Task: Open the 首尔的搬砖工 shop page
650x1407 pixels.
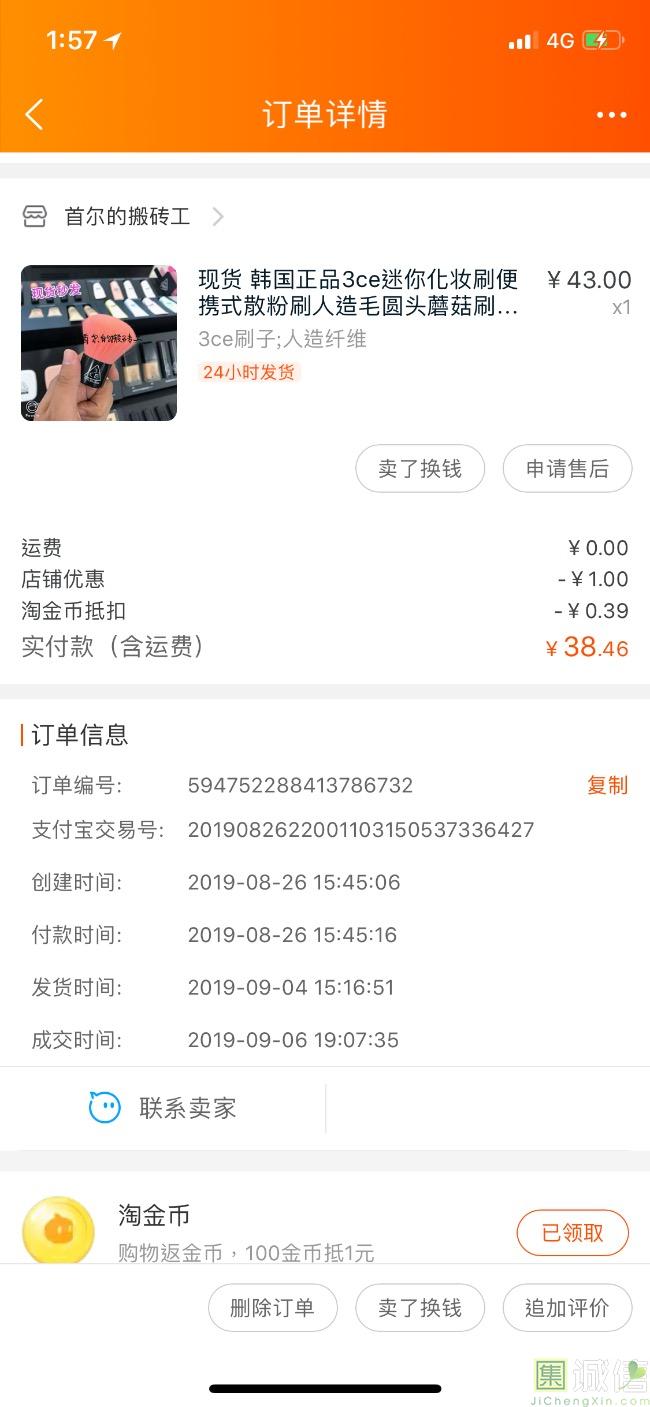Action: (x=126, y=216)
